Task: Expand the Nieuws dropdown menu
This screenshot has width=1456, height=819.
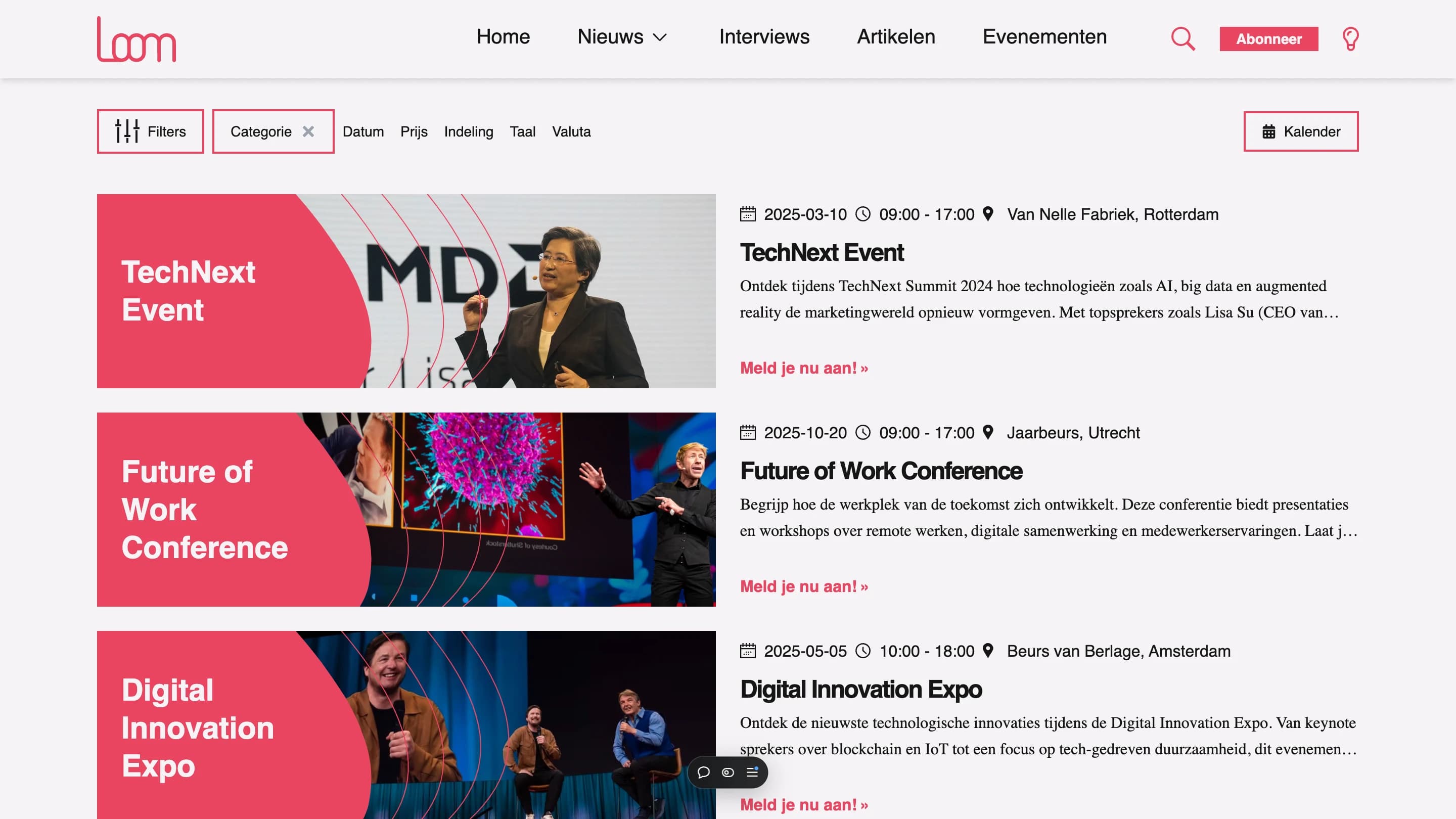Action: pyautogui.click(x=622, y=37)
